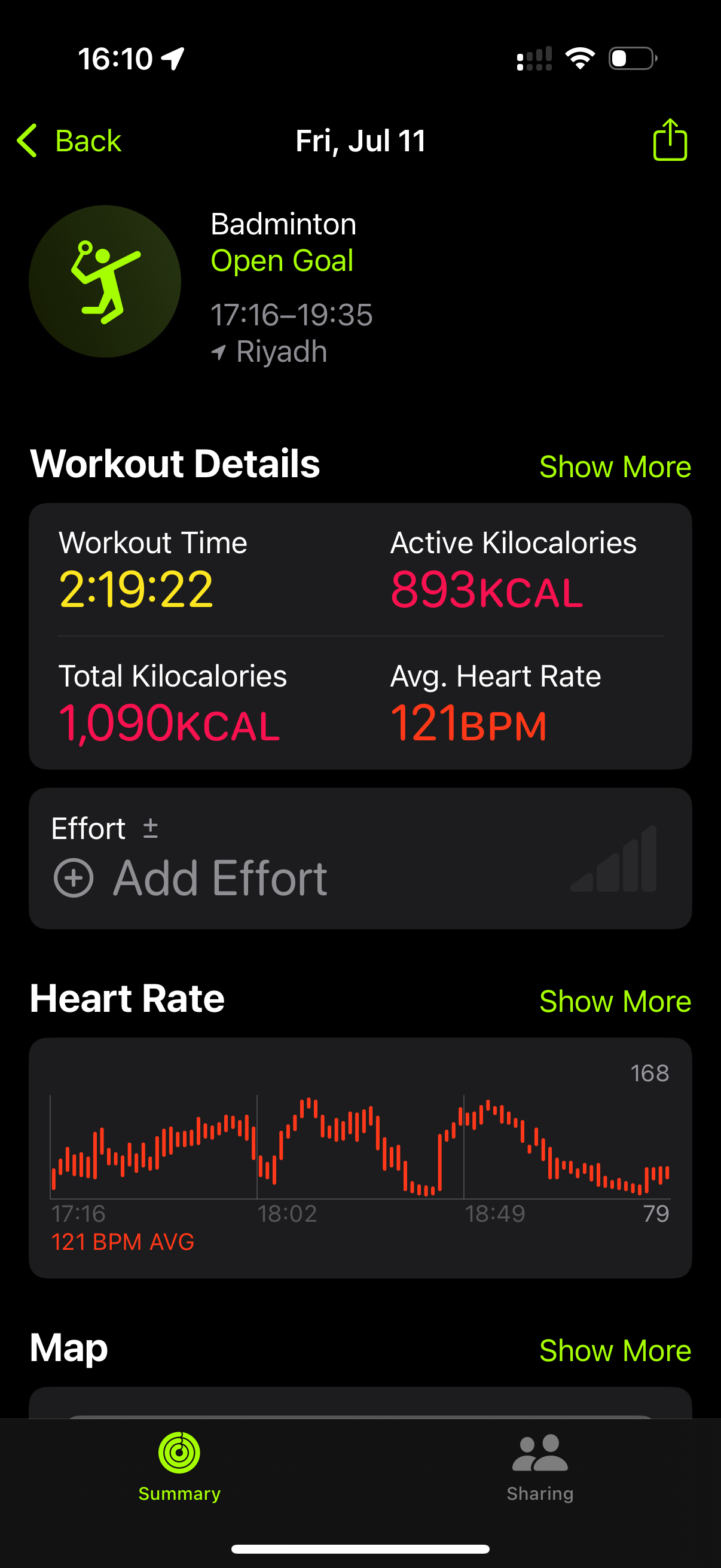Share this Badminton workout
The height and width of the screenshot is (1568, 721).
pos(670,139)
